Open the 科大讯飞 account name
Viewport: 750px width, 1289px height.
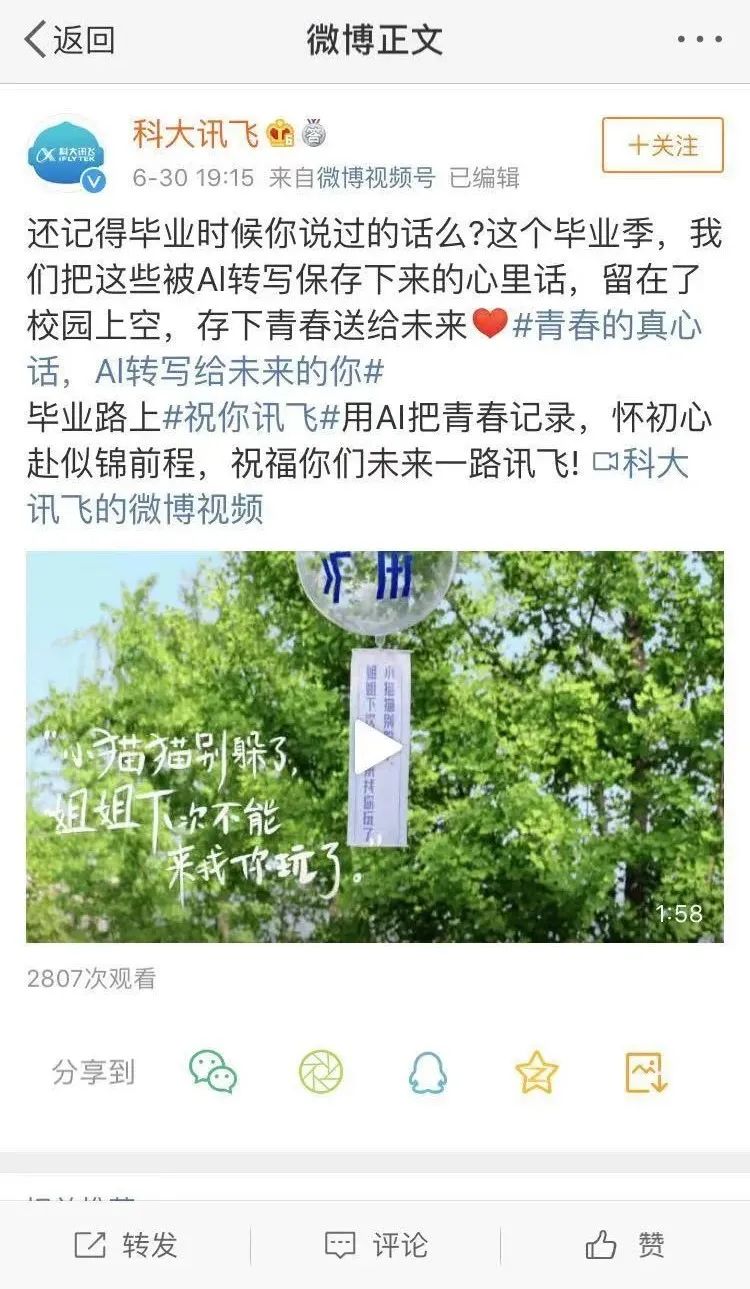(x=196, y=133)
